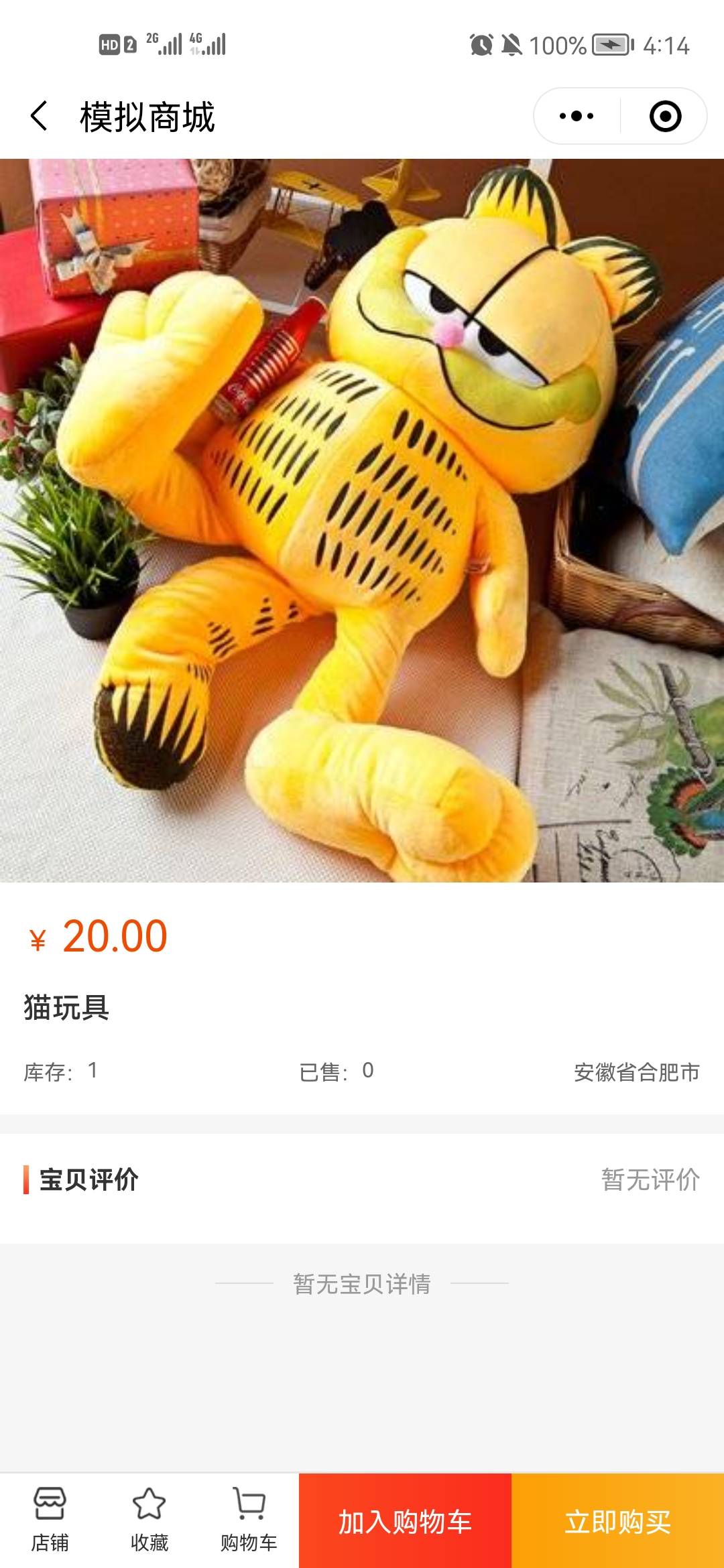
Task: Close the mini program with the circle button
Action: 665,116
